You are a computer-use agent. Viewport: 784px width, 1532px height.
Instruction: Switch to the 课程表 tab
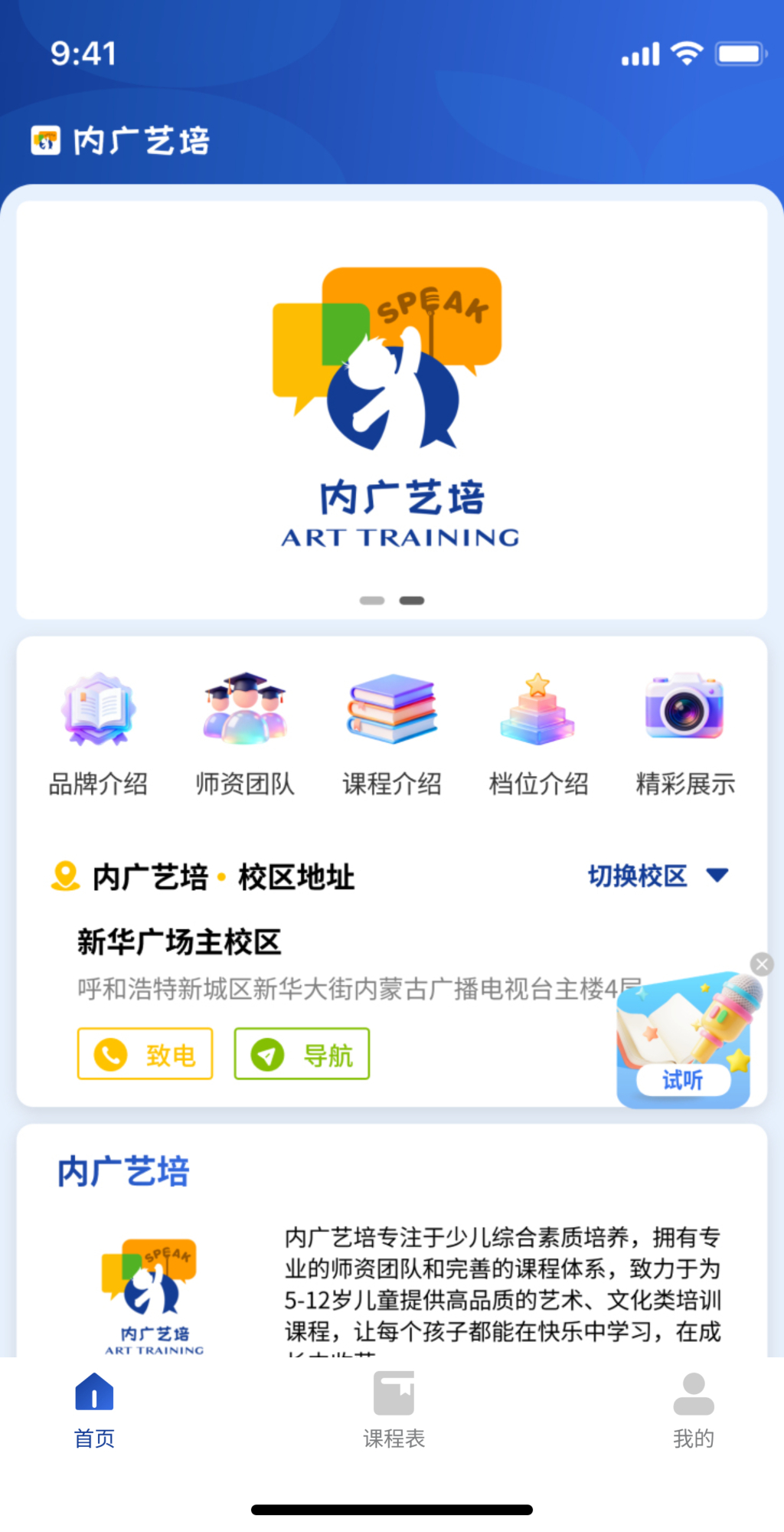[x=394, y=1416]
